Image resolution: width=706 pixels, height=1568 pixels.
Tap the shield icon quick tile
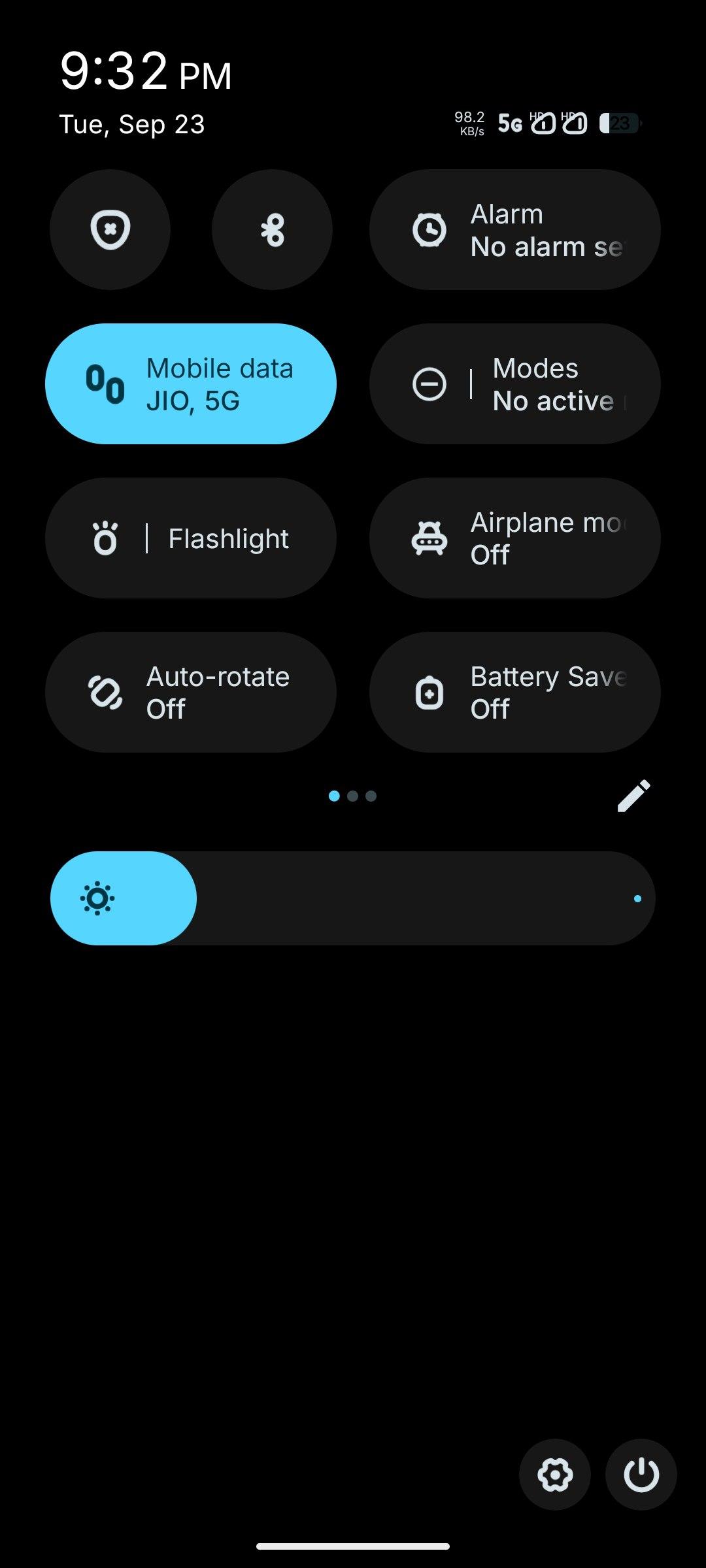coord(110,230)
